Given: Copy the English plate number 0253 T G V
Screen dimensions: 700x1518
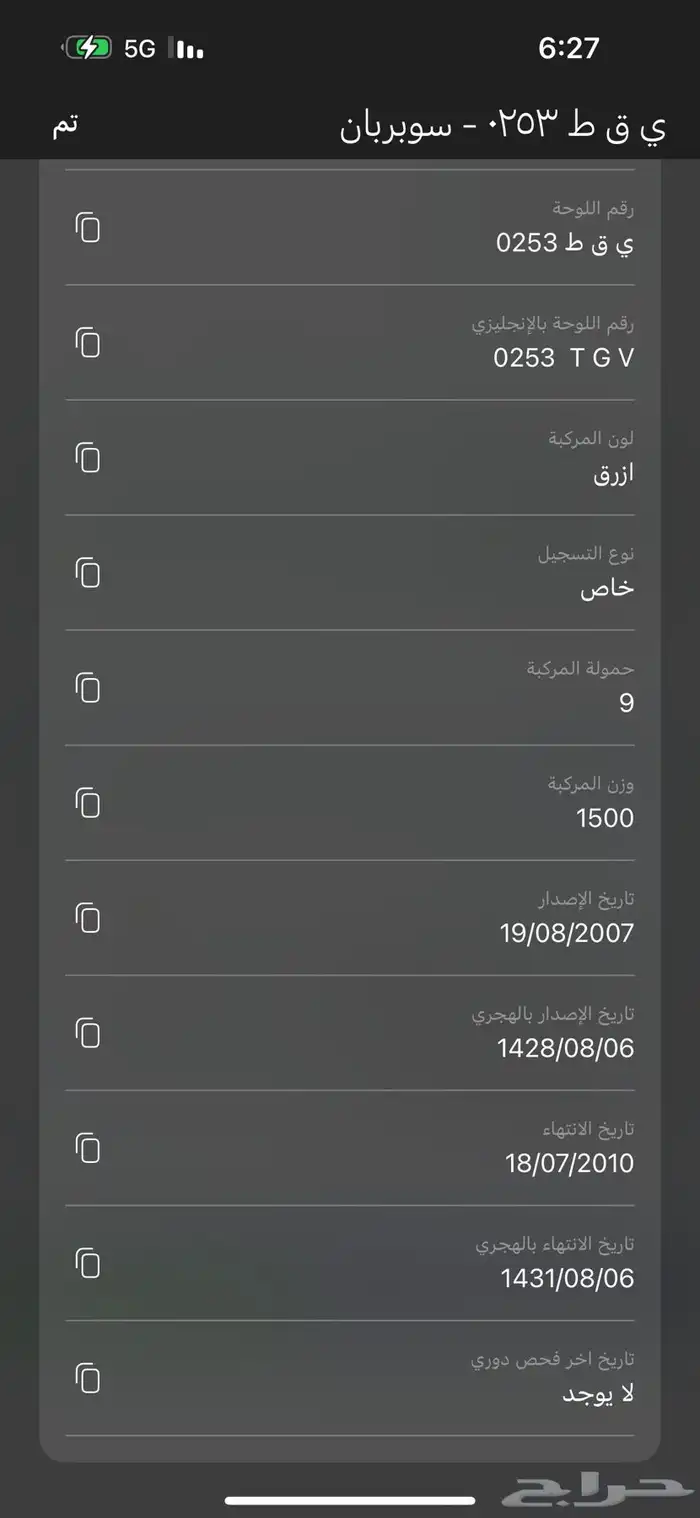Looking at the screenshot, I should [88, 343].
